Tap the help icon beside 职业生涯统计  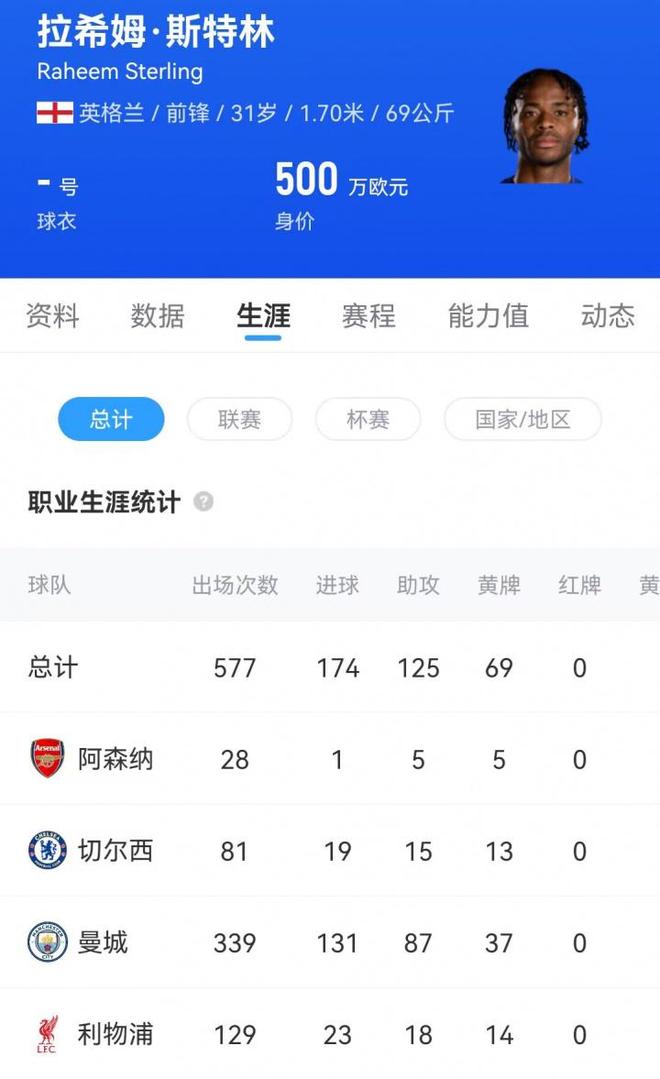pos(204,502)
